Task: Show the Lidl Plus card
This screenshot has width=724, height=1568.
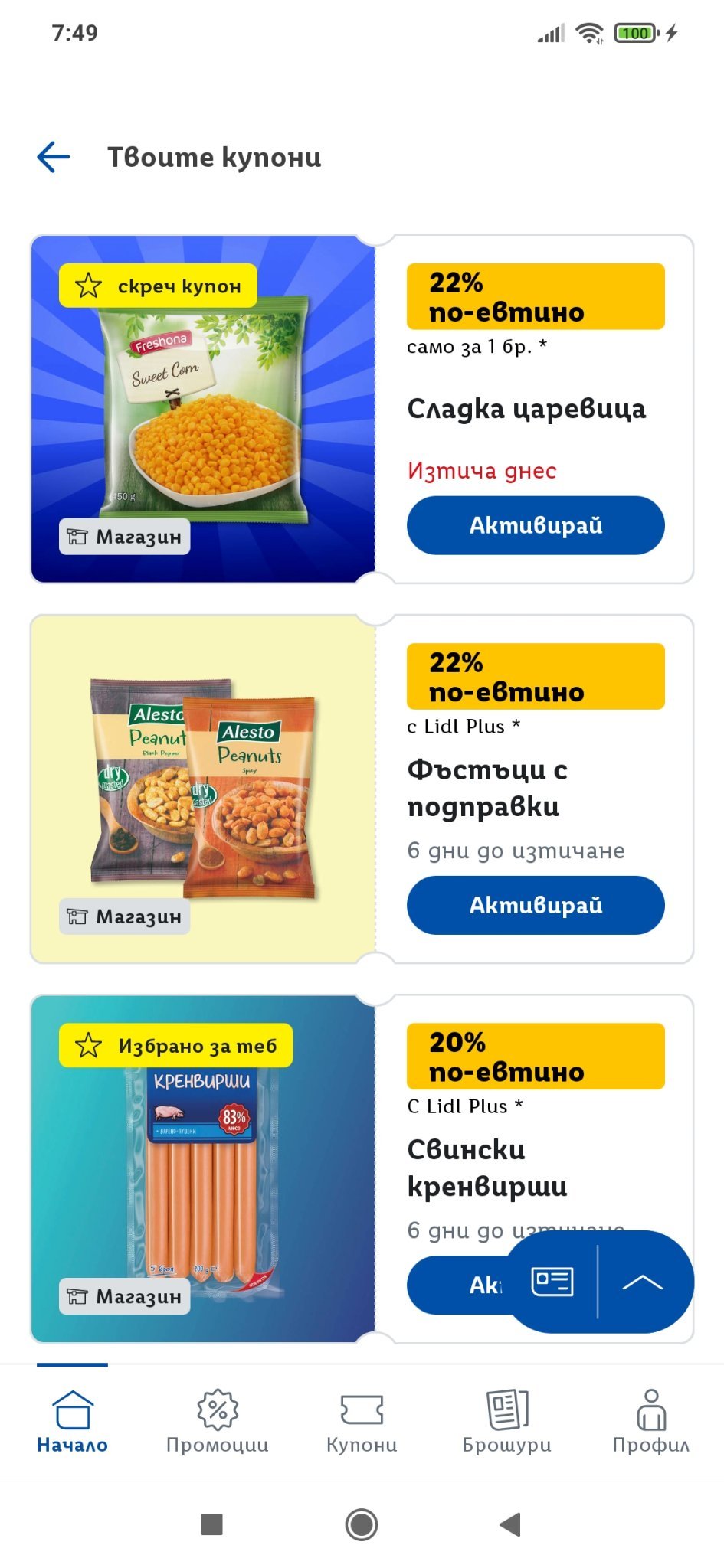Action: [552, 1282]
